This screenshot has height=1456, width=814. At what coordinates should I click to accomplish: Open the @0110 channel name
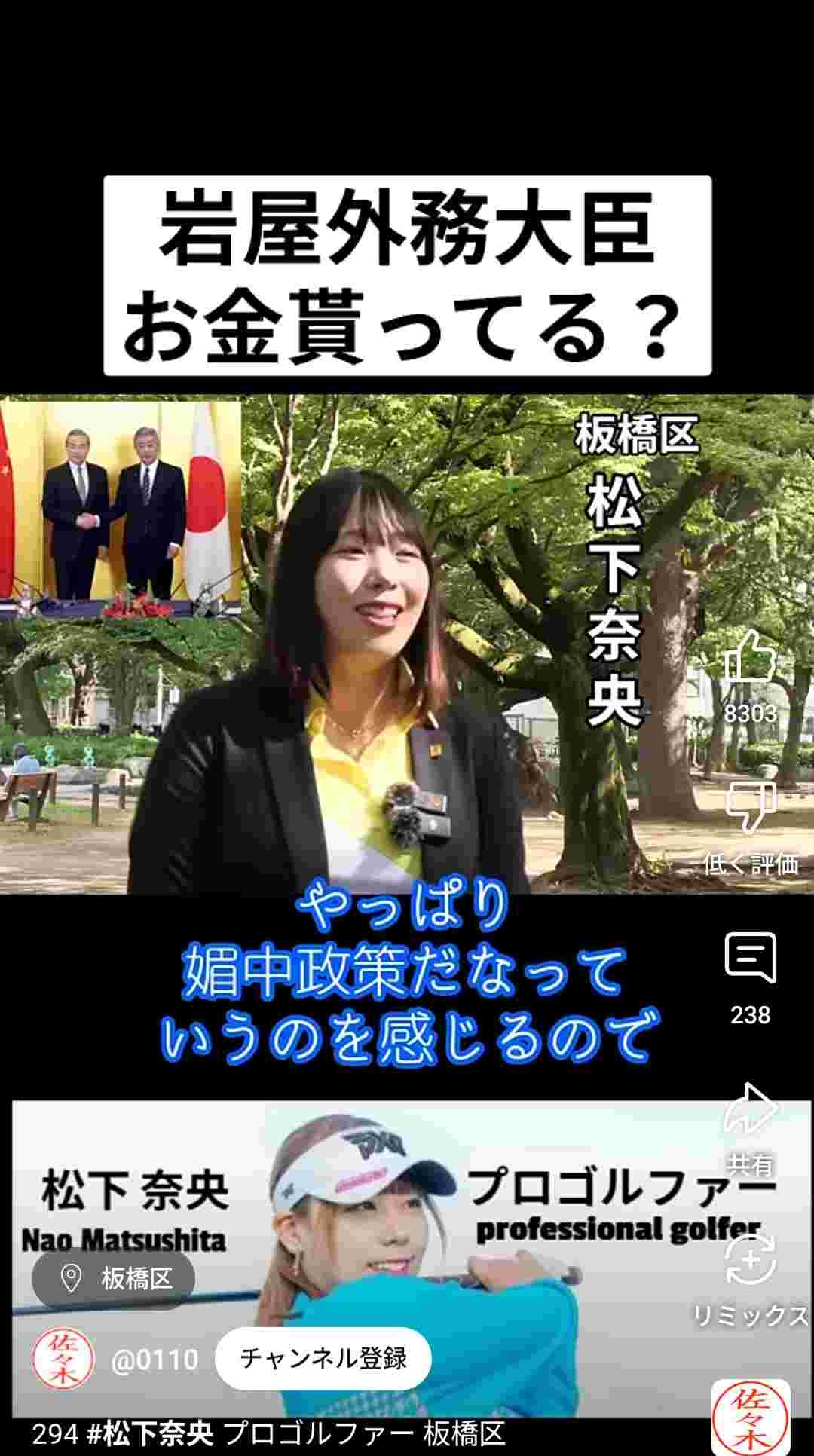(x=155, y=1359)
